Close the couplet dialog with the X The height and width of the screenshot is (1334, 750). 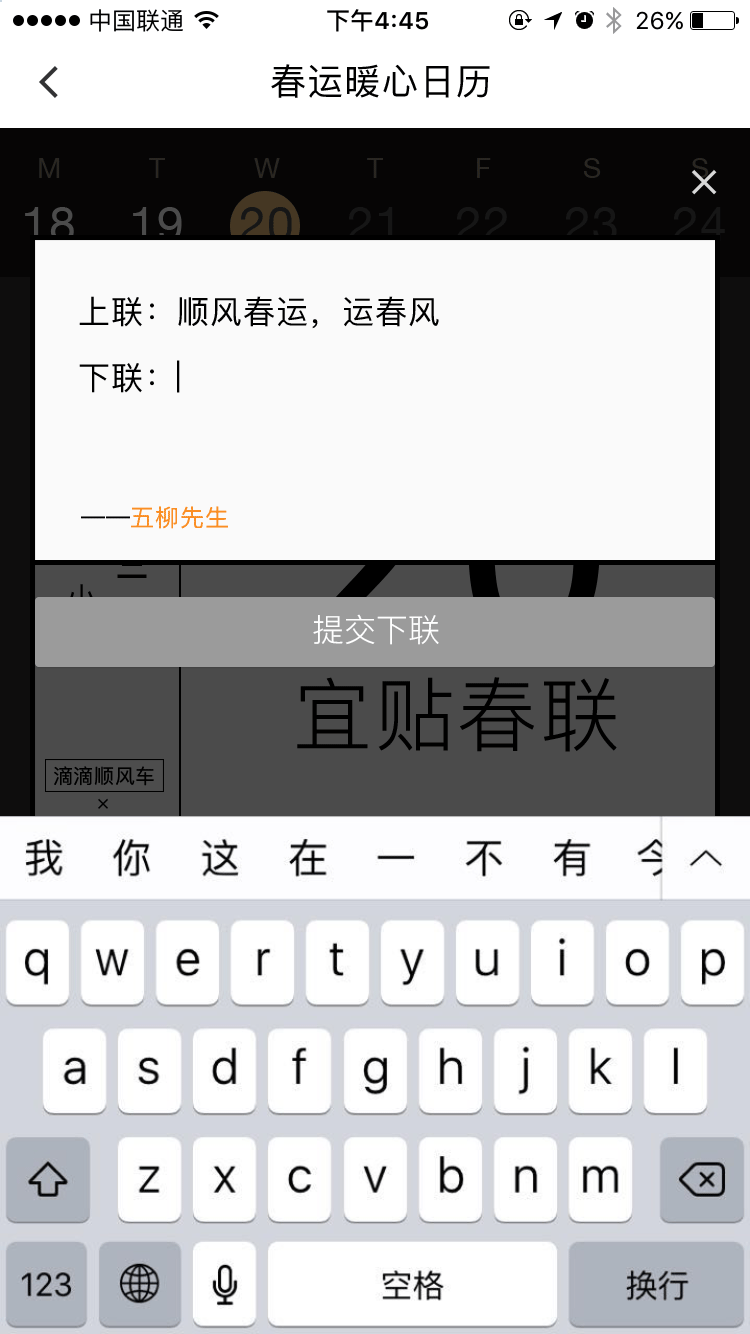click(x=704, y=182)
